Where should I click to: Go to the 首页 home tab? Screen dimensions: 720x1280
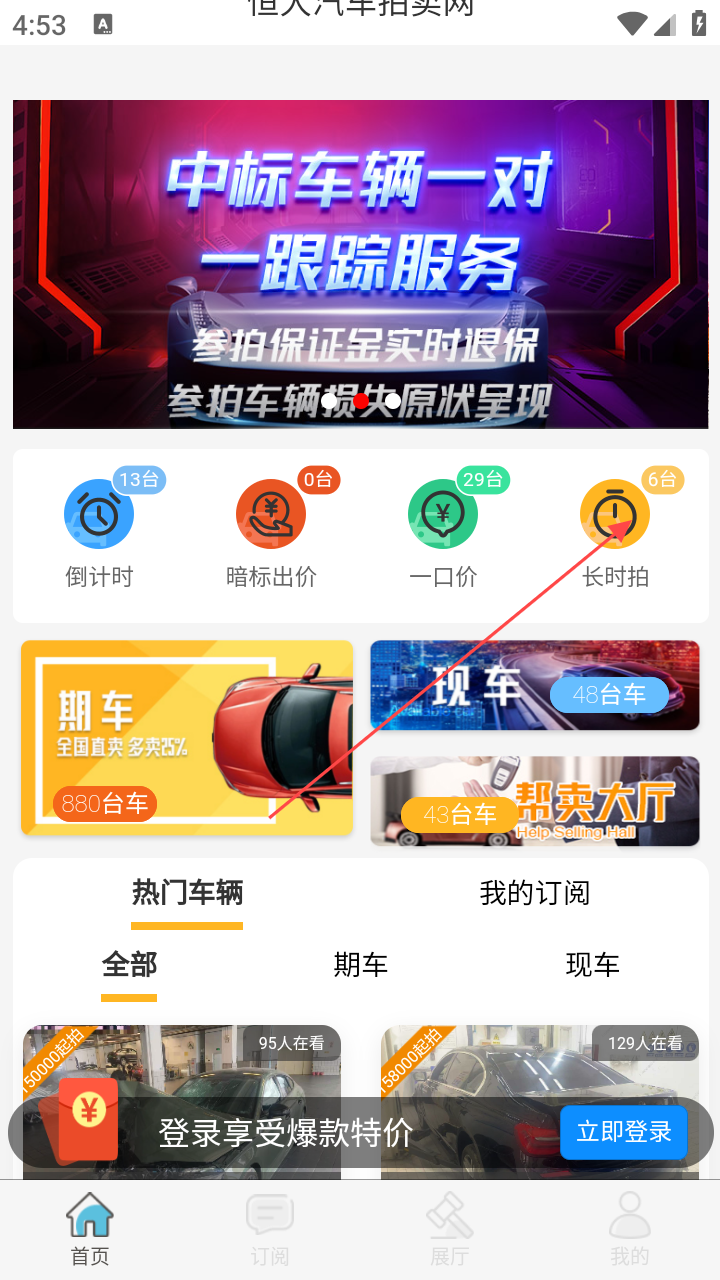(90, 1230)
